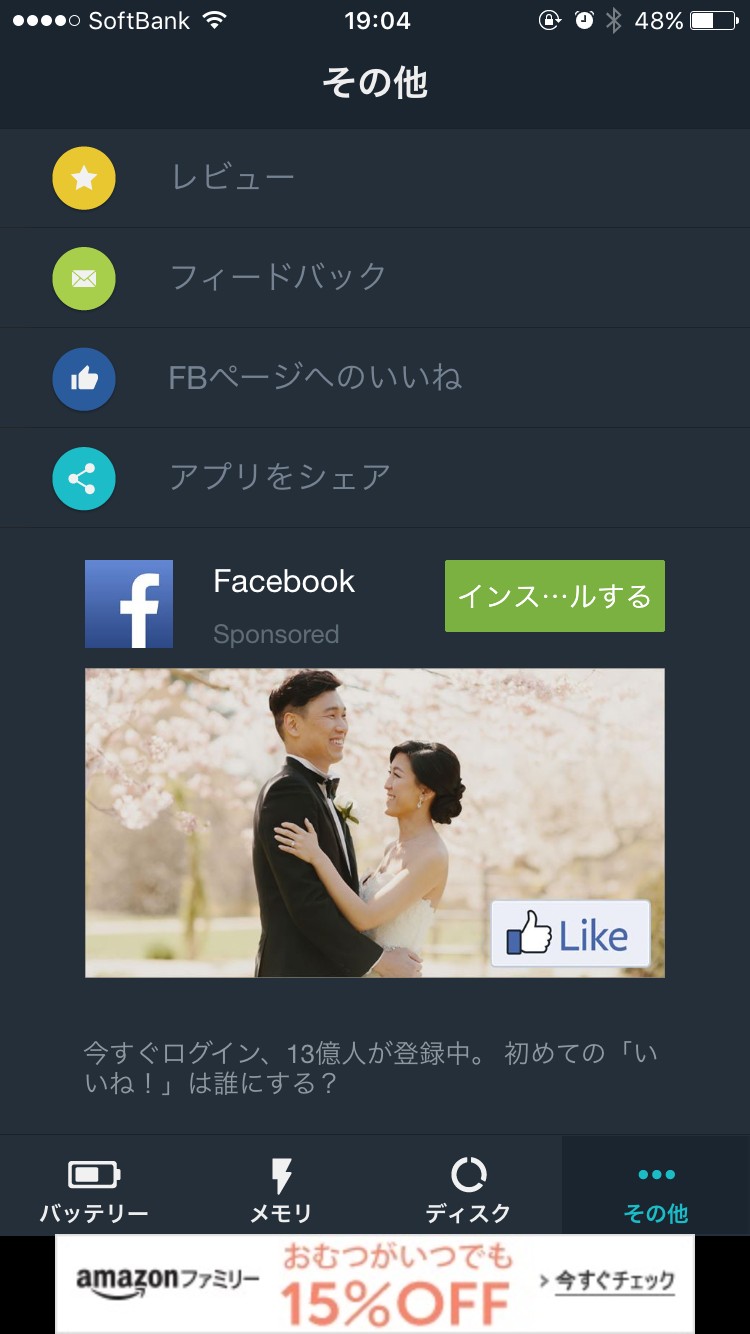Screen dimensions: 750x1334
Task: Tap the green インス…ルする install button
Action: tap(555, 596)
